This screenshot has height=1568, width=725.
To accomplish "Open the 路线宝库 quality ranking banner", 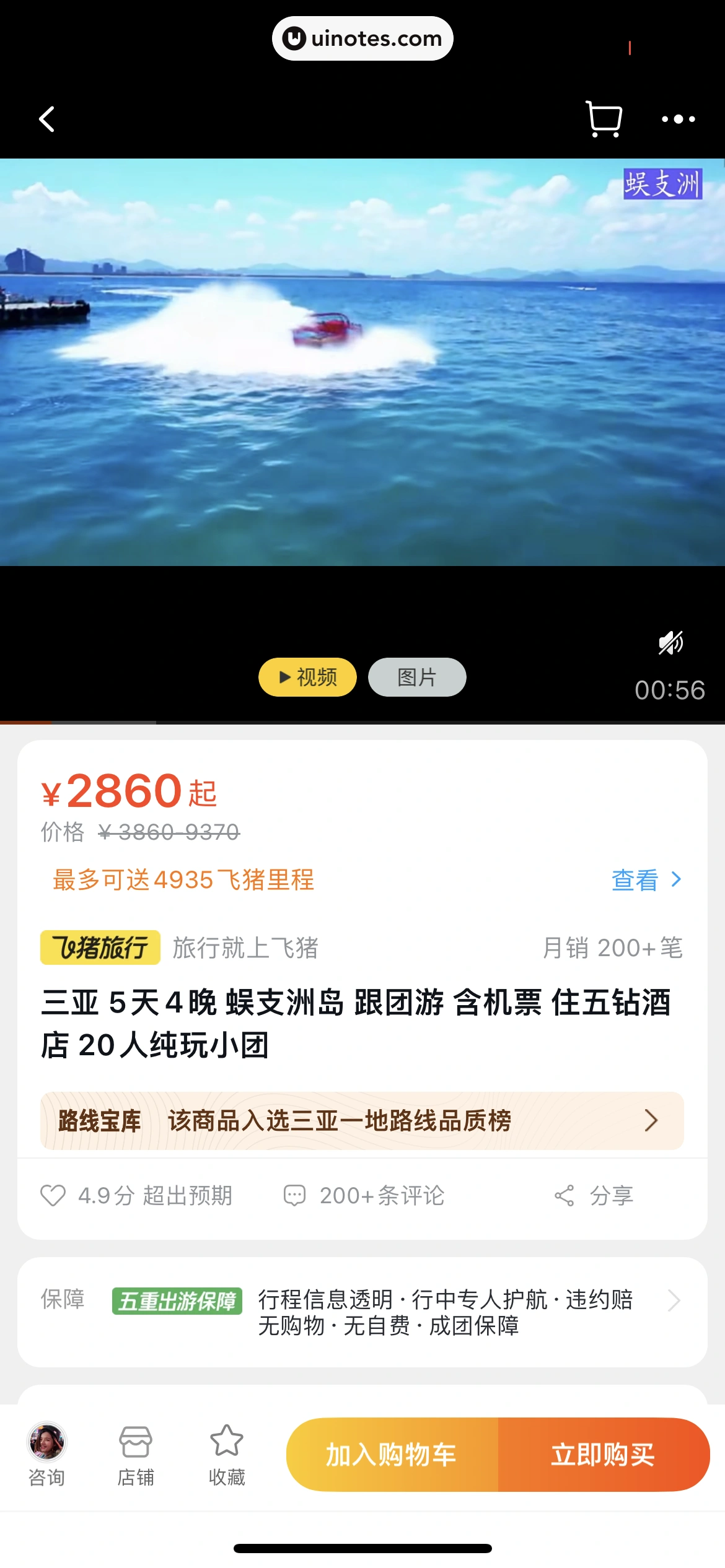I will point(362,1121).
